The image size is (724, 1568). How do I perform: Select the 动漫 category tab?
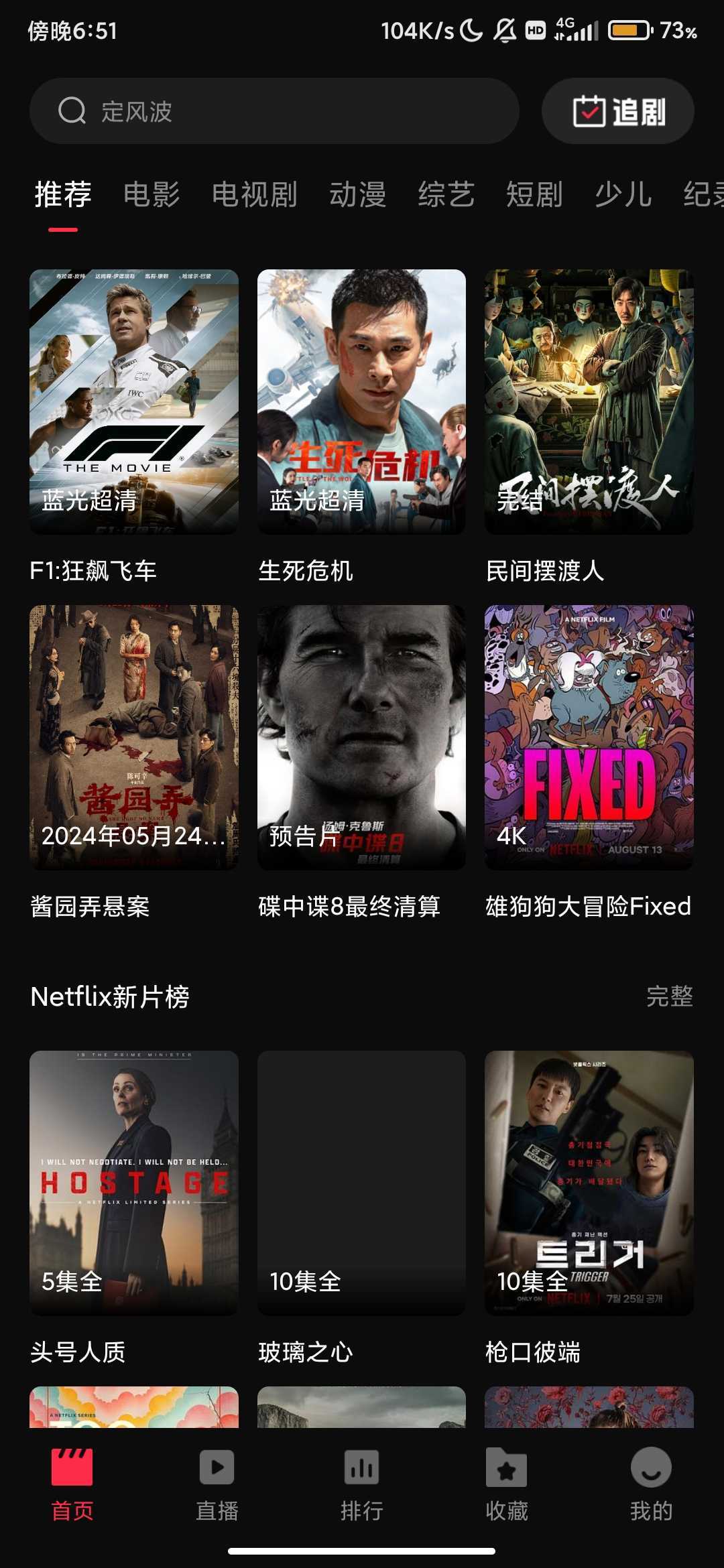tap(357, 195)
